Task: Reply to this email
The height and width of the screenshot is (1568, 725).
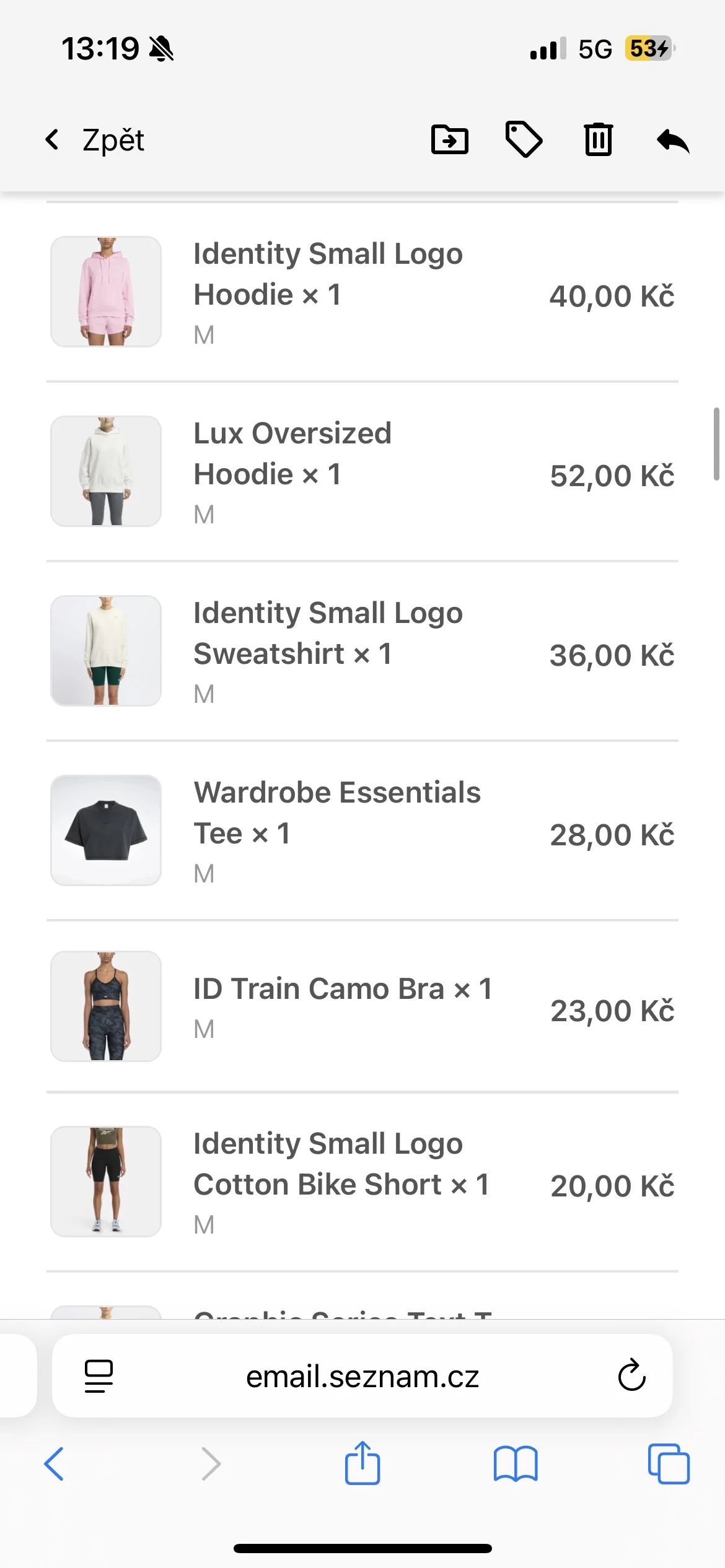Action: point(673,141)
